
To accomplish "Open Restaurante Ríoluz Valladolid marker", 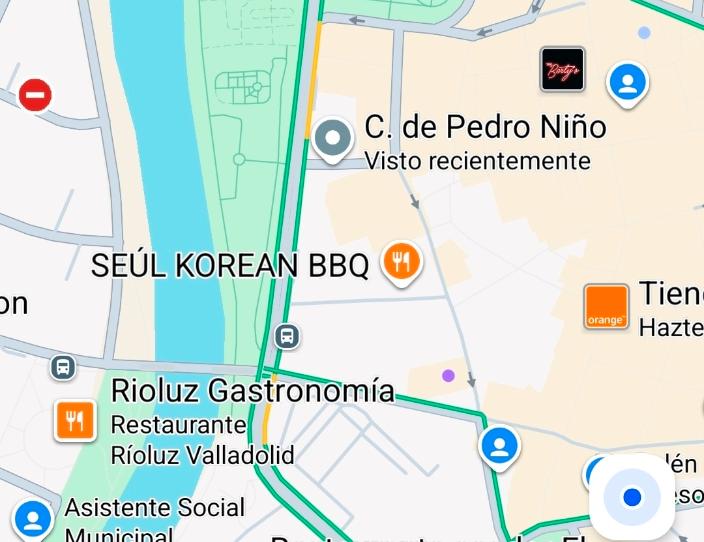I will (75, 420).
